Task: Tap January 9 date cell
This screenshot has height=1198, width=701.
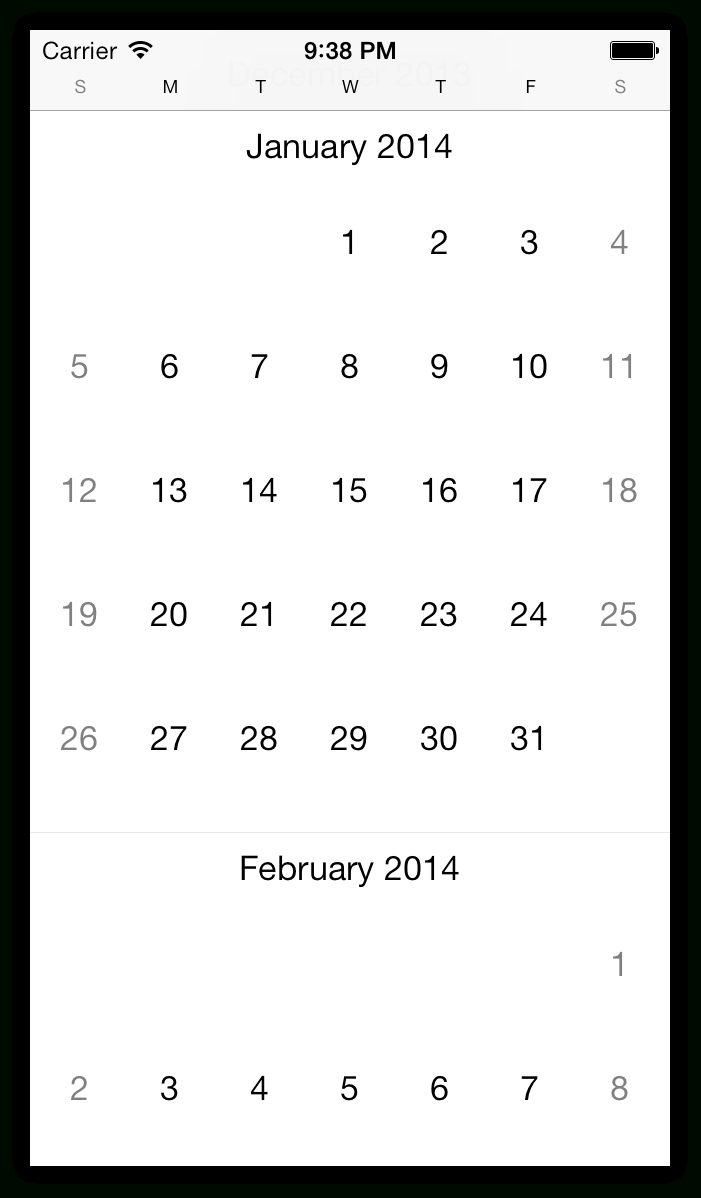Action: [439, 367]
